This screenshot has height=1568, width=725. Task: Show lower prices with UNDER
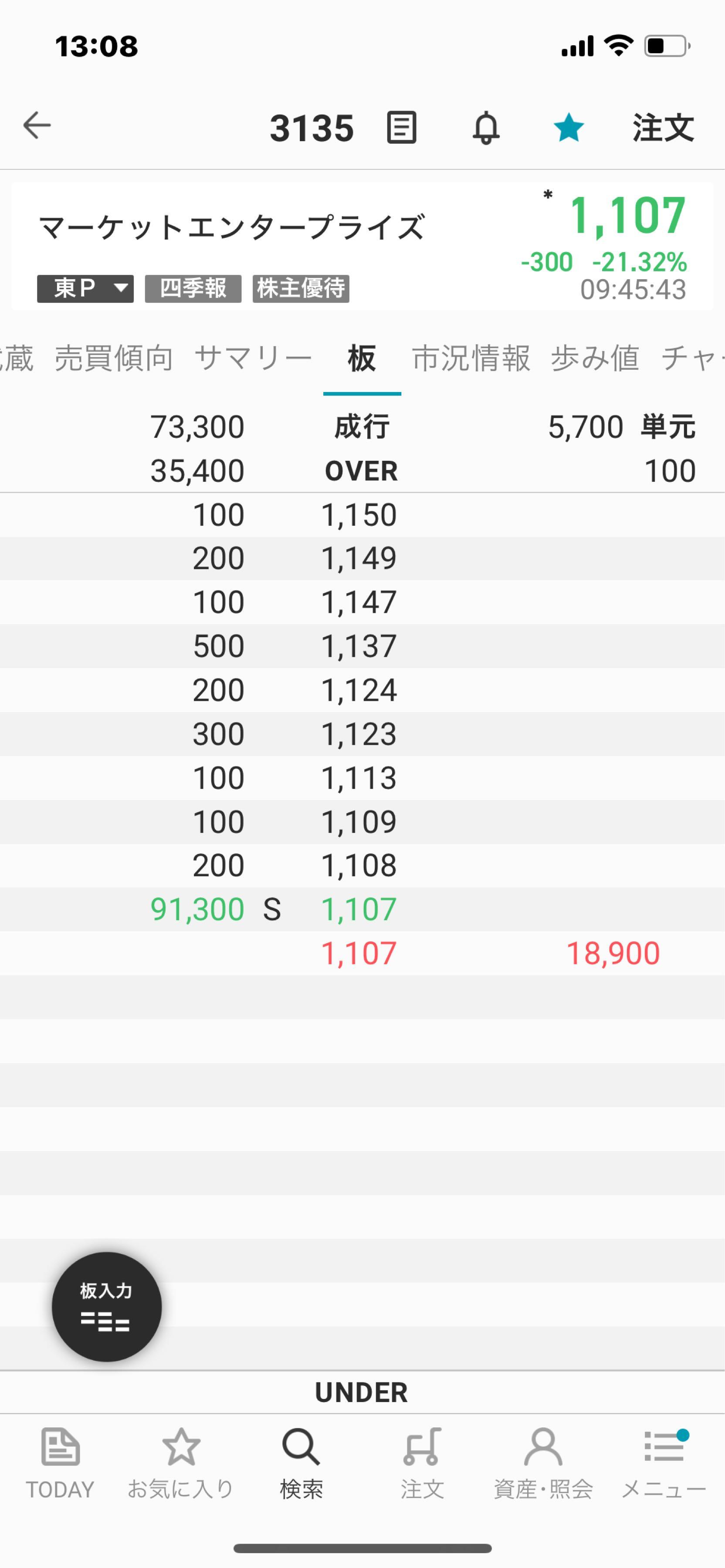click(x=362, y=1393)
